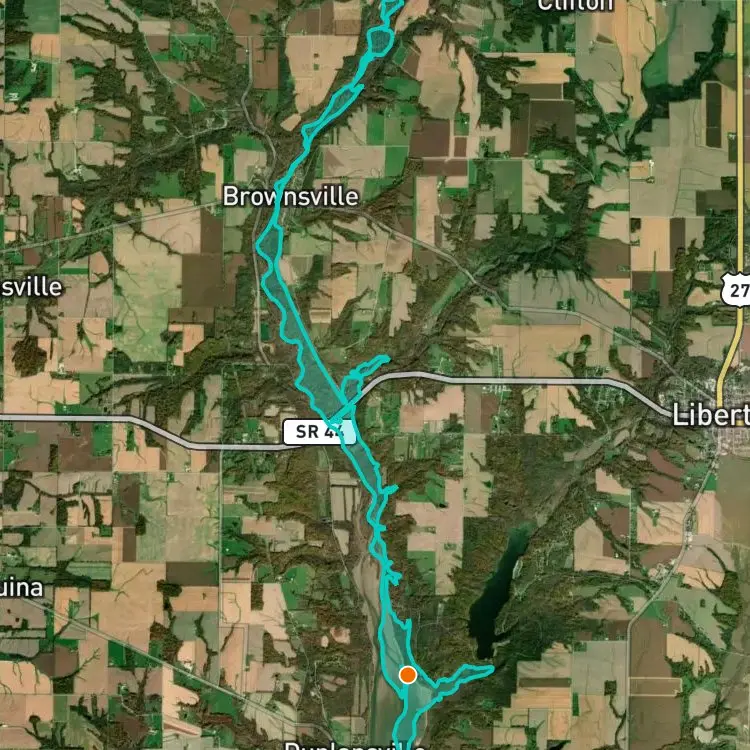Tap the orange marker on the route

(x=407, y=674)
